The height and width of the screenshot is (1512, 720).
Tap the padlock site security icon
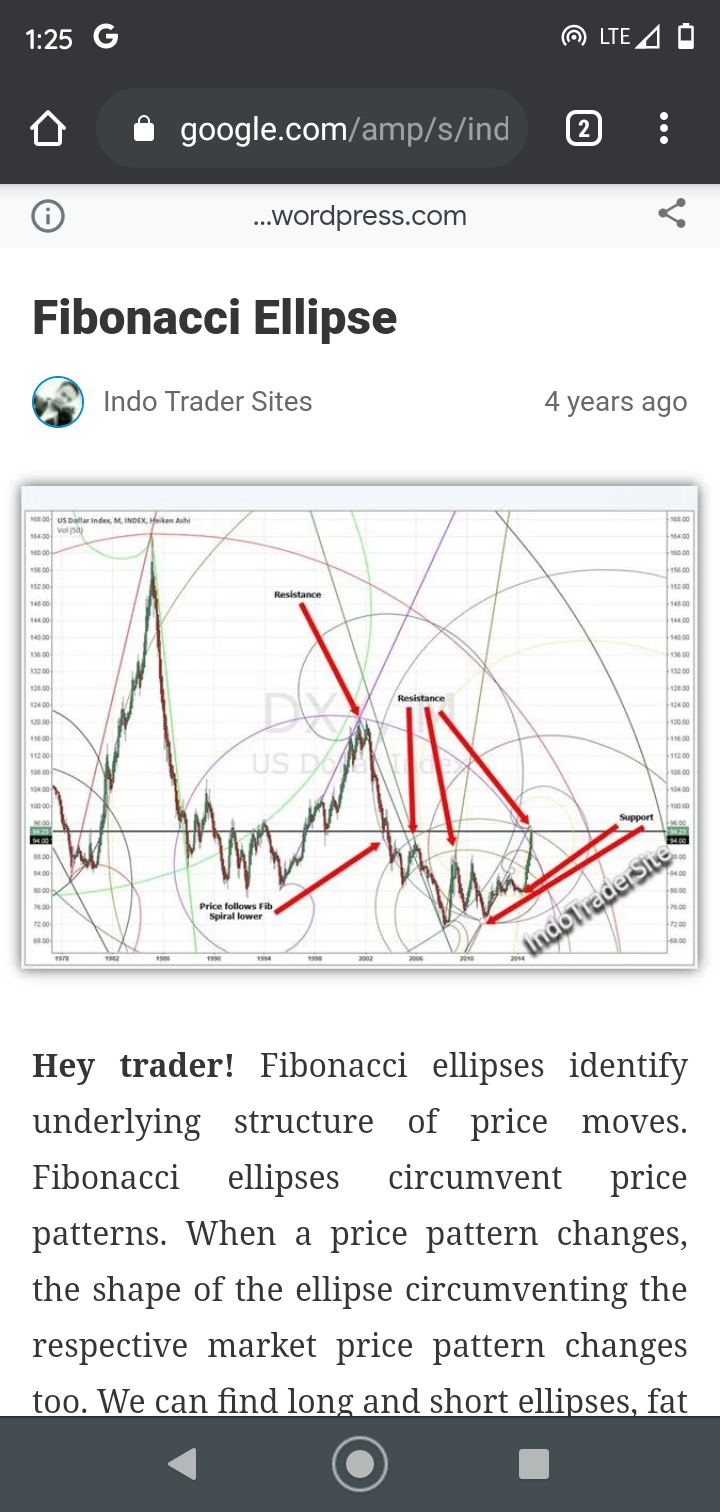point(144,128)
